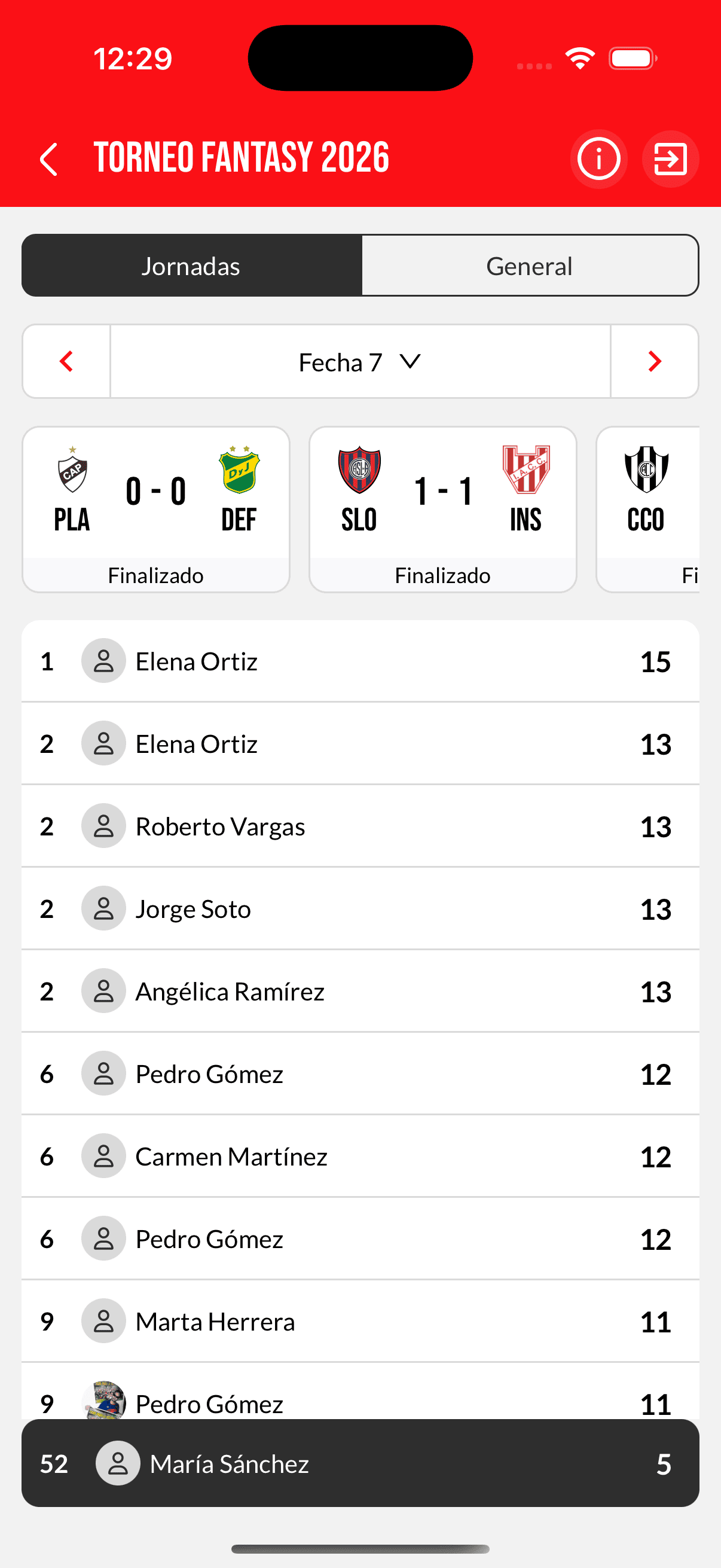Screen dimensions: 721x1568
Task: Open the Fecha 7 dropdown selector
Action: click(x=359, y=361)
